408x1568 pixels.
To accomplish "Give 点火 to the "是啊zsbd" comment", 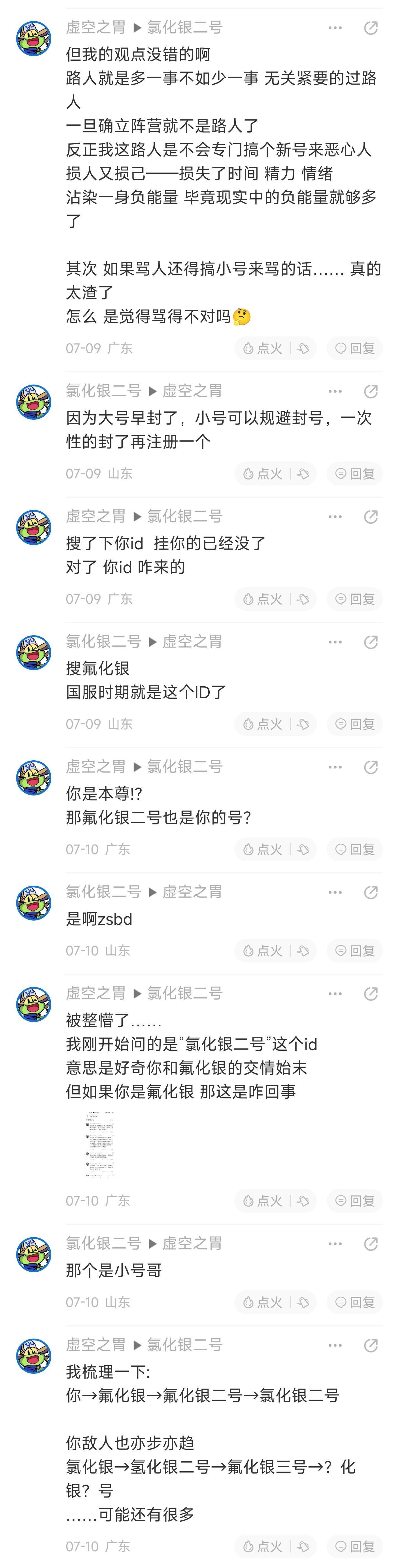I will pyautogui.click(x=263, y=951).
